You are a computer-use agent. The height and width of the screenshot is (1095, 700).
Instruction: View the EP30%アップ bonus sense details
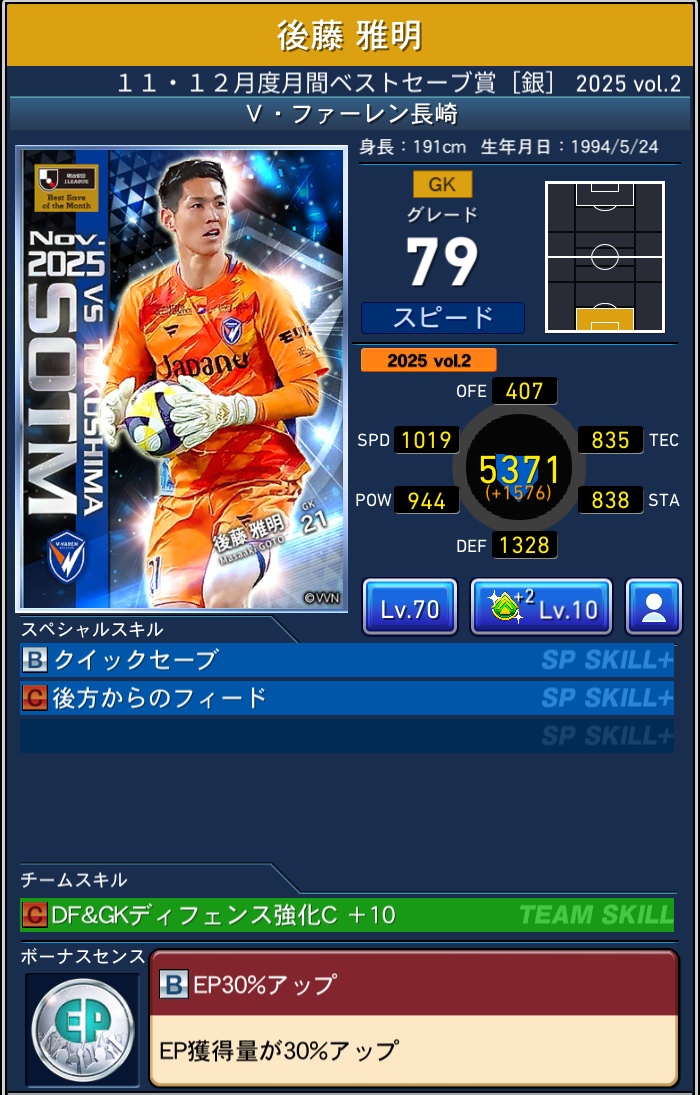tap(413, 1017)
